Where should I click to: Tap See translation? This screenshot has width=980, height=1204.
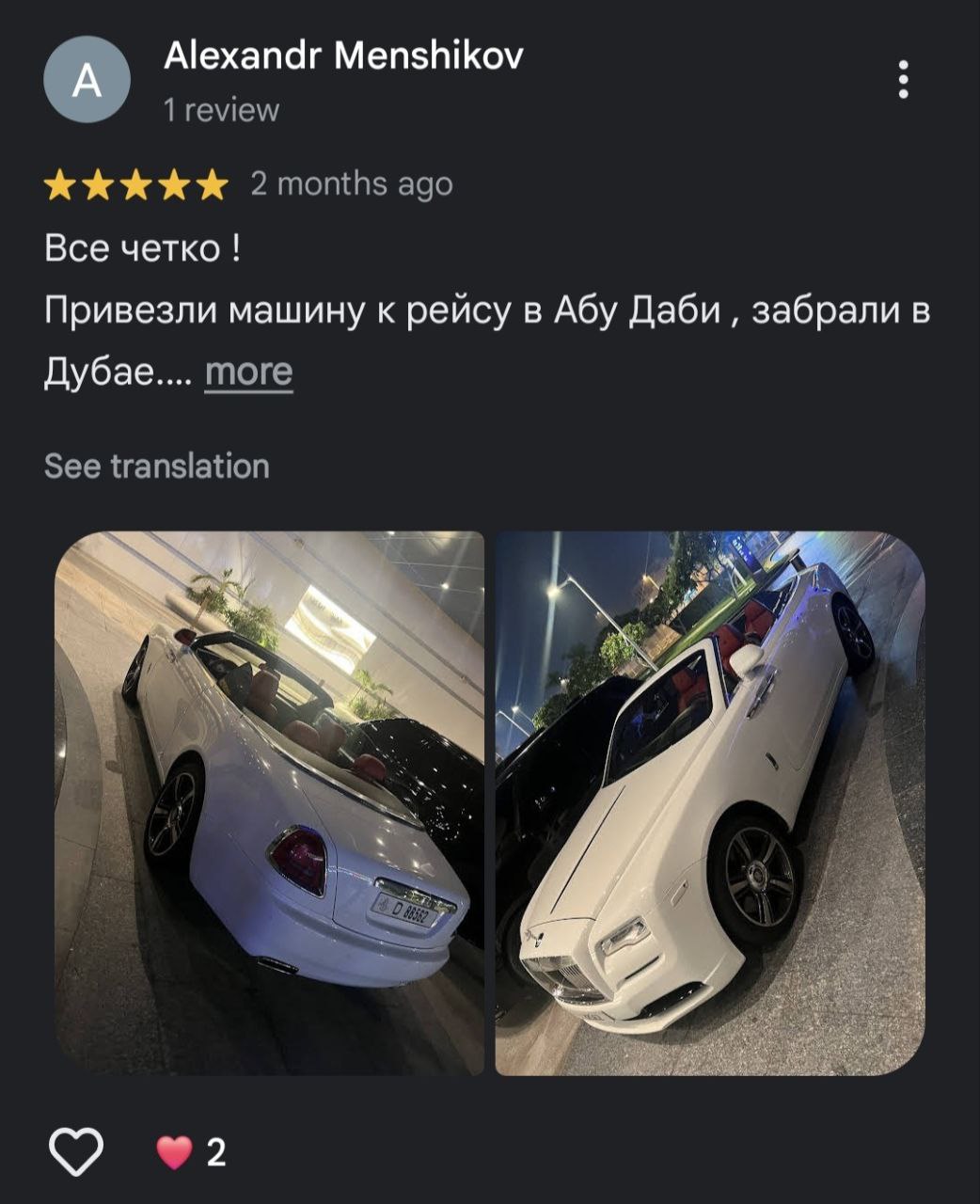[157, 467]
